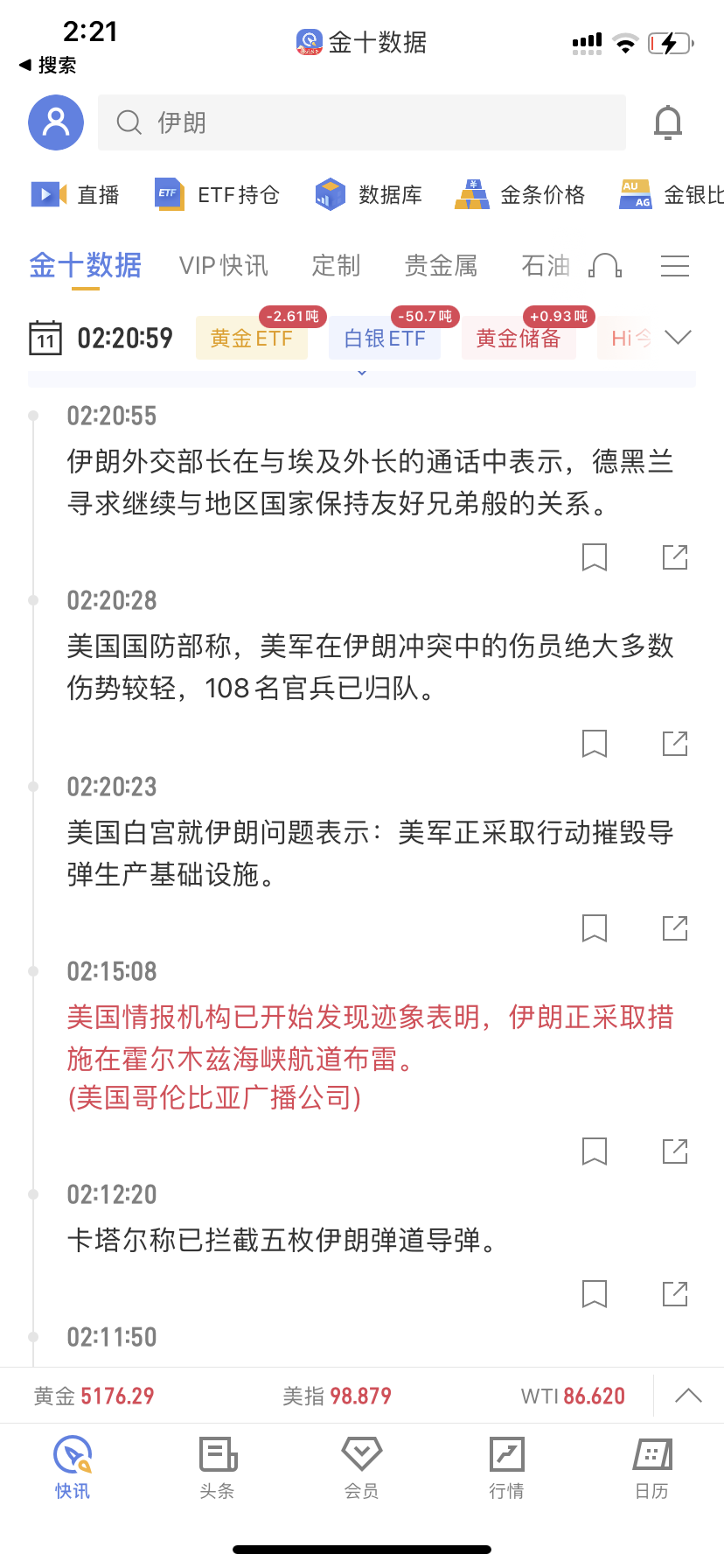Open the calendar date icon
This screenshot has width=724, height=1568.
pos(45,338)
